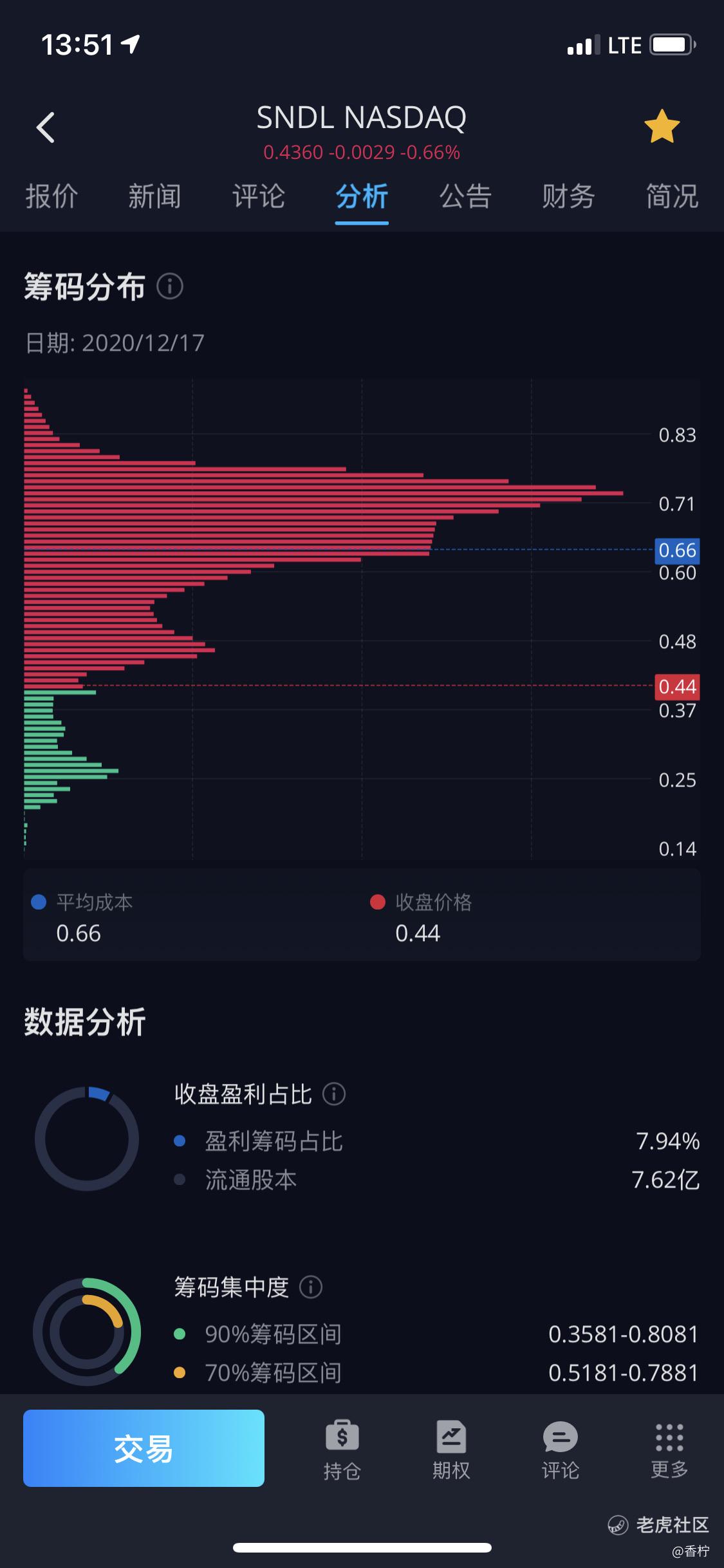This screenshot has width=724, height=1568.
Task: Switch to the 报价 tab
Action: (51, 196)
